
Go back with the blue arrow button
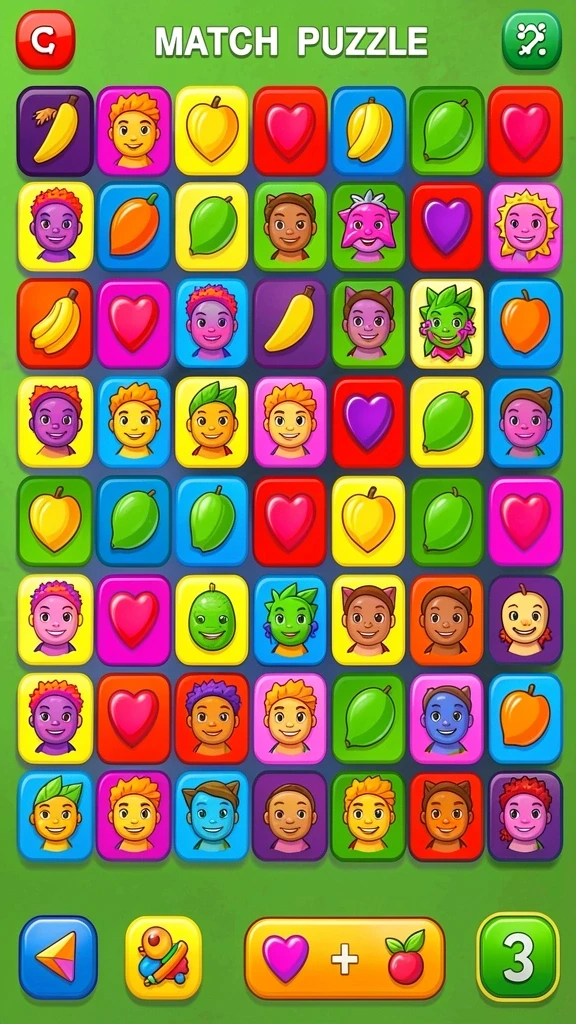58,957
